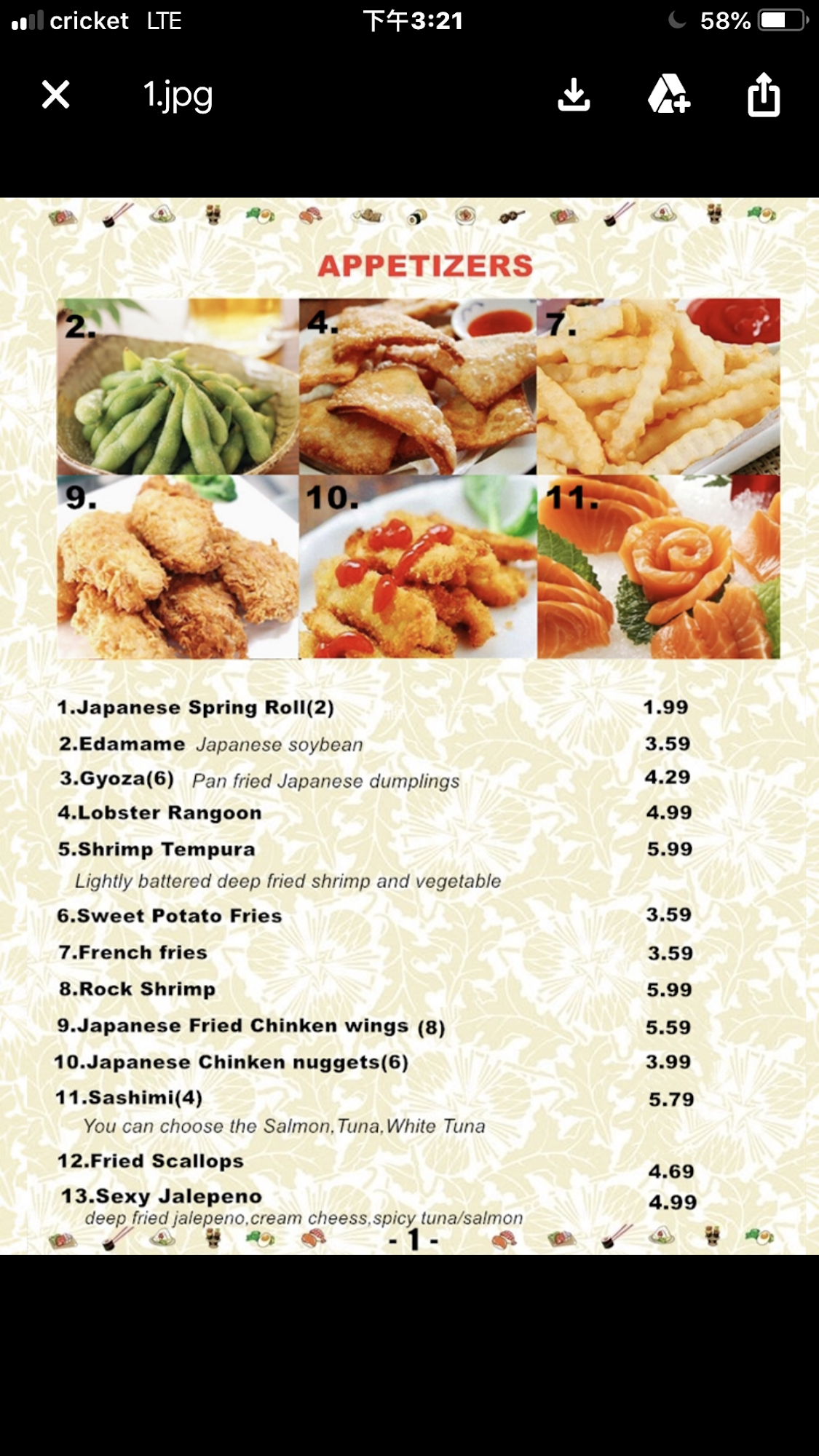Add this image to Google Drive
The width and height of the screenshot is (819, 1456).
[x=668, y=95]
